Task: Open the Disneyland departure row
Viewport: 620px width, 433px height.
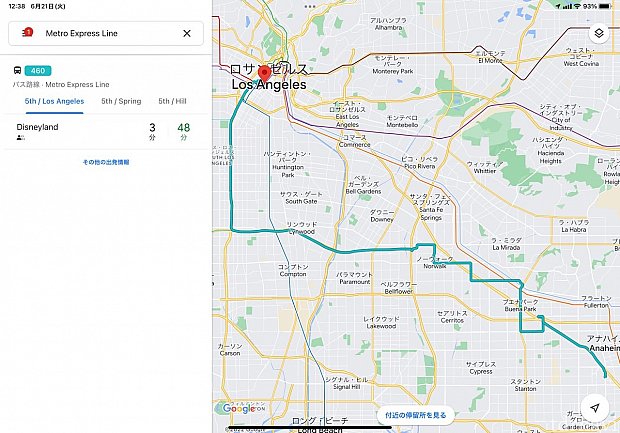Action: point(105,132)
